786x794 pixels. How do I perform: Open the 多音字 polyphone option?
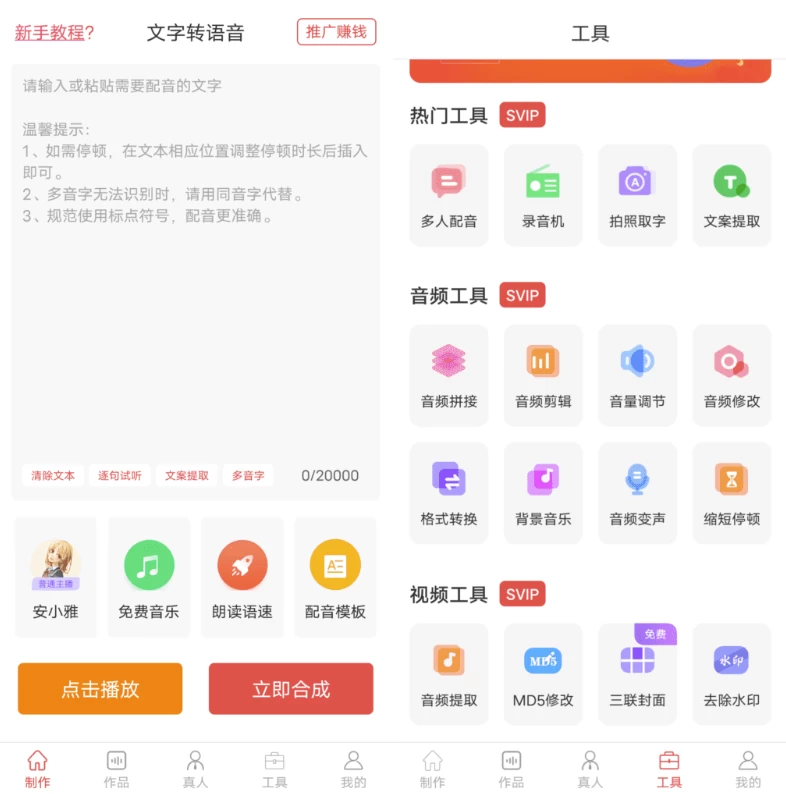[248, 476]
